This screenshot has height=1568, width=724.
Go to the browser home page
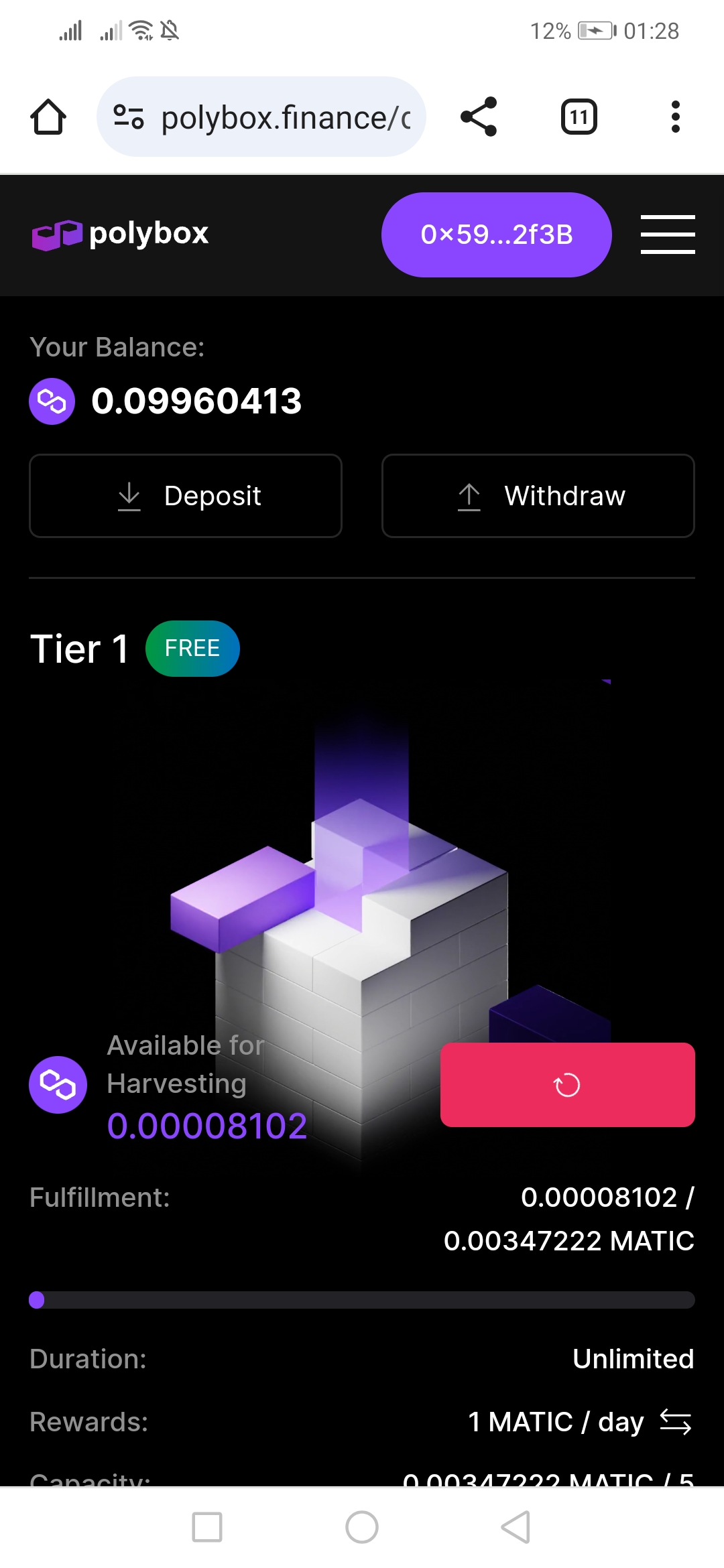pyautogui.click(x=48, y=117)
